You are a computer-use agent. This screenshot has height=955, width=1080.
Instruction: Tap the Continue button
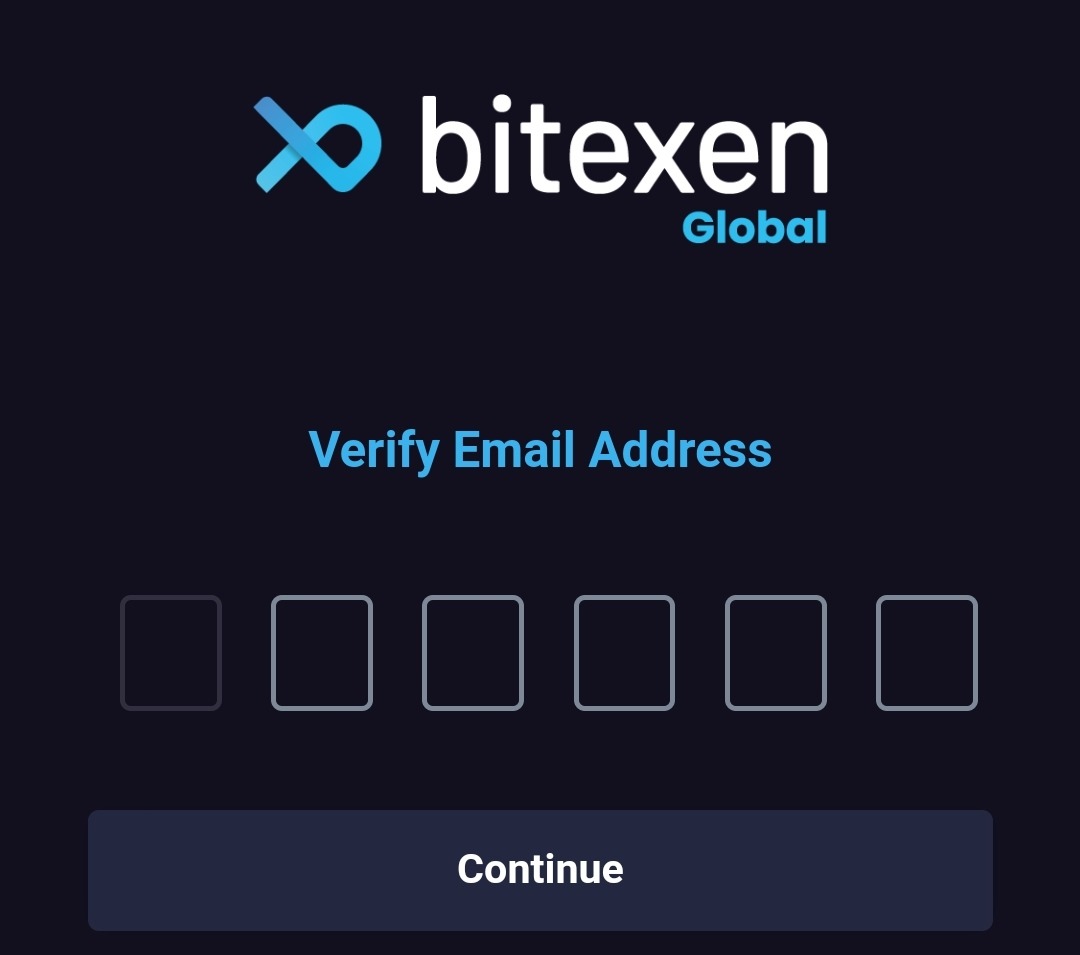pos(540,869)
